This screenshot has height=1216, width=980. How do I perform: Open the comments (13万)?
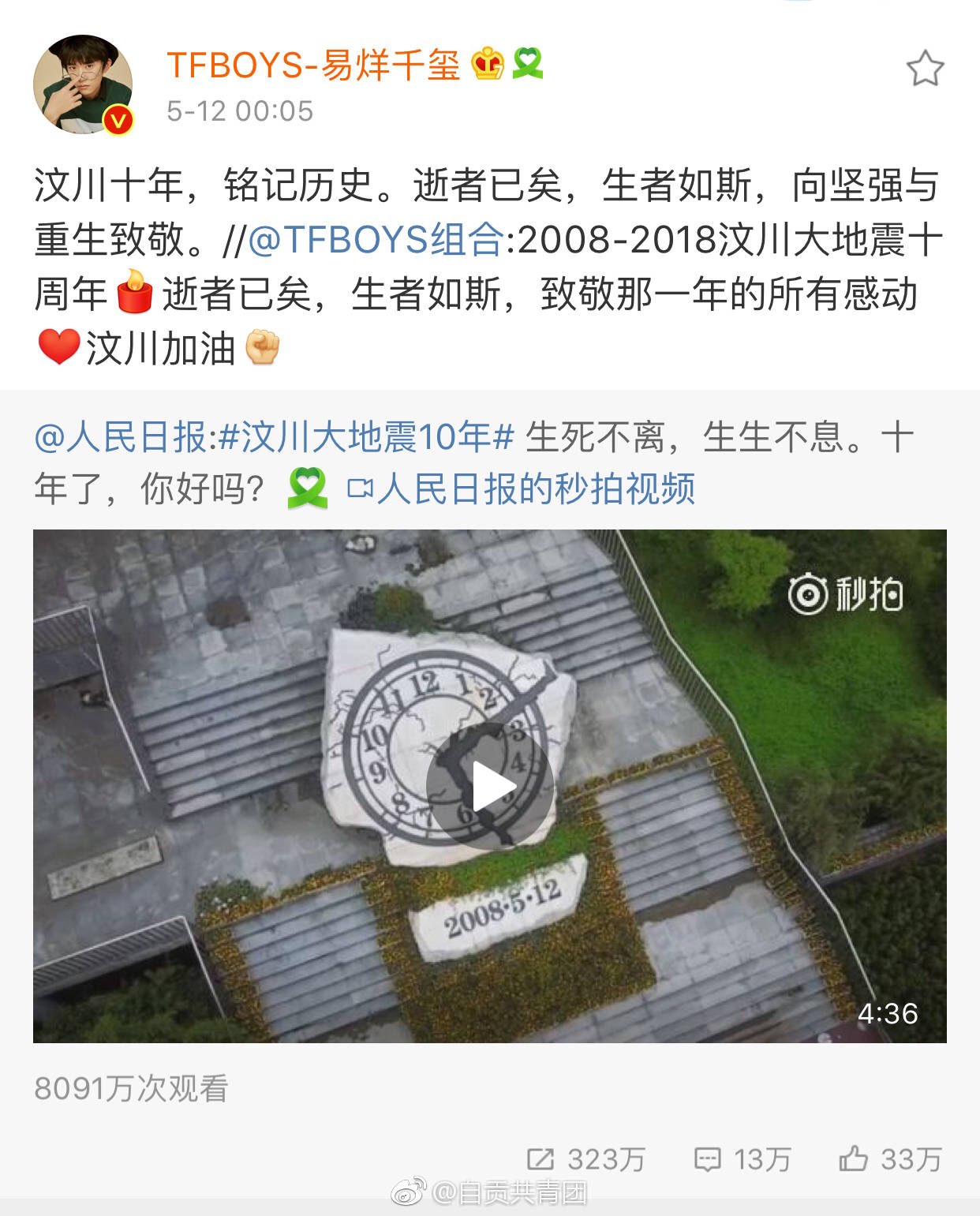tap(742, 1159)
